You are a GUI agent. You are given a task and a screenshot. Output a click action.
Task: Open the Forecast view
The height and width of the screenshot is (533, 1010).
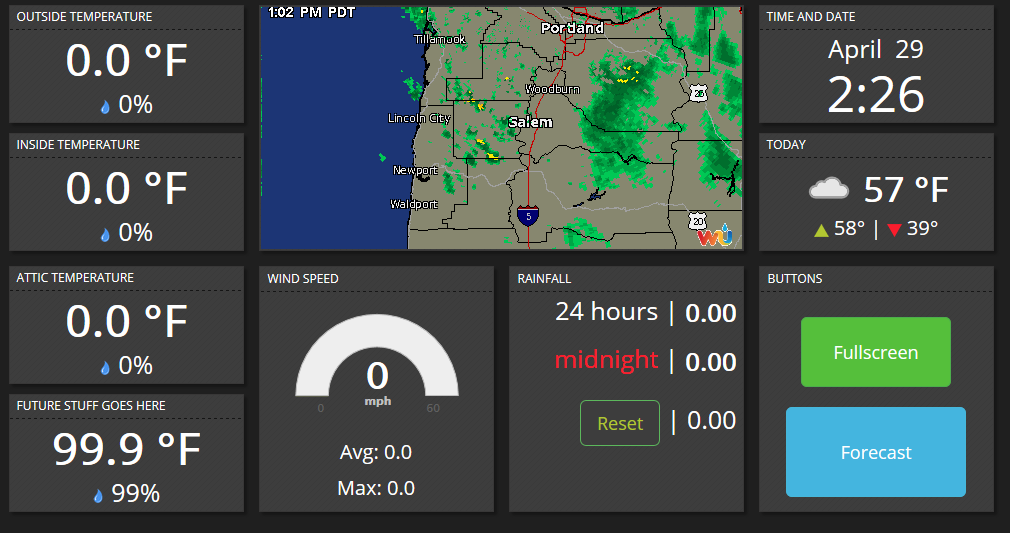[x=875, y=452]
